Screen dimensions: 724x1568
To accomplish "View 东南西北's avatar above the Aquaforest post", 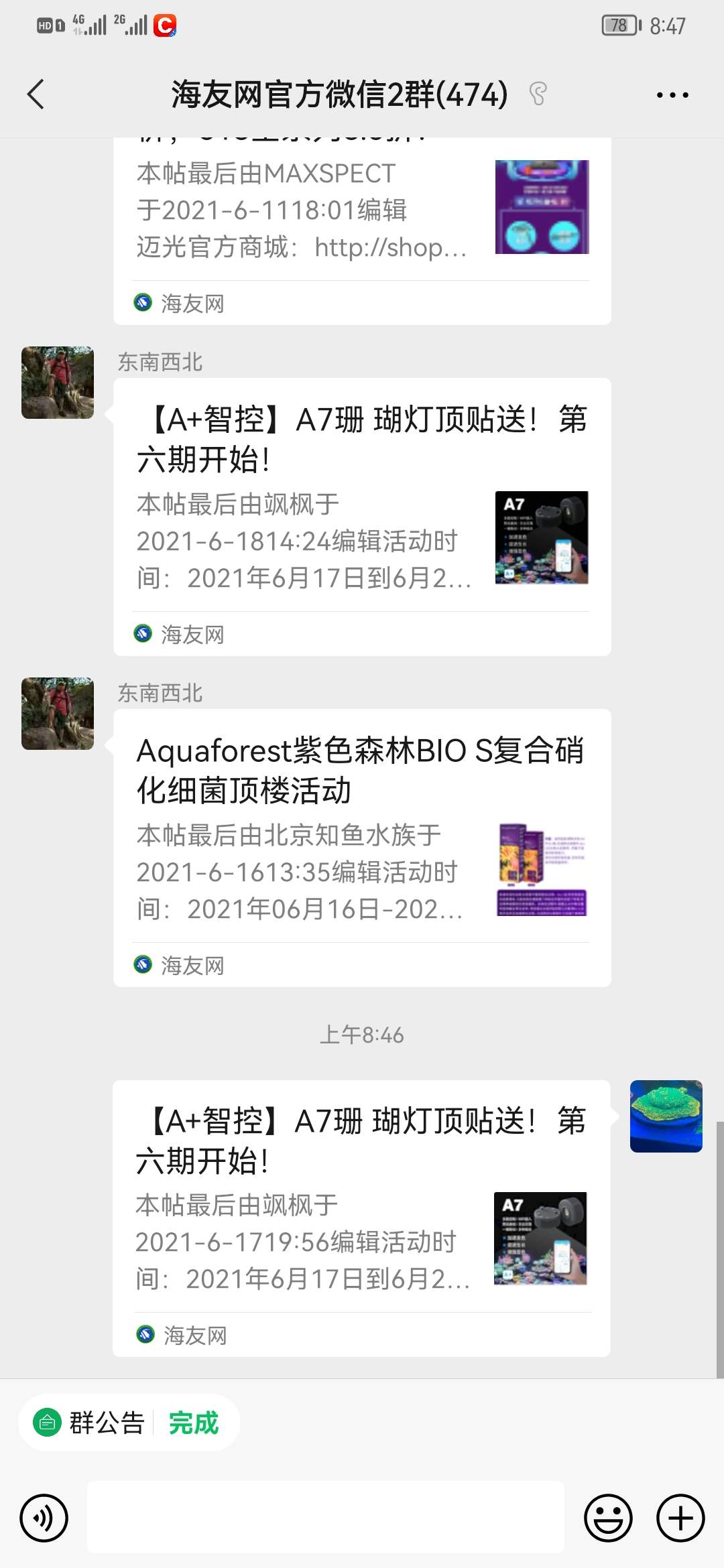I will (x=58, y=714).
